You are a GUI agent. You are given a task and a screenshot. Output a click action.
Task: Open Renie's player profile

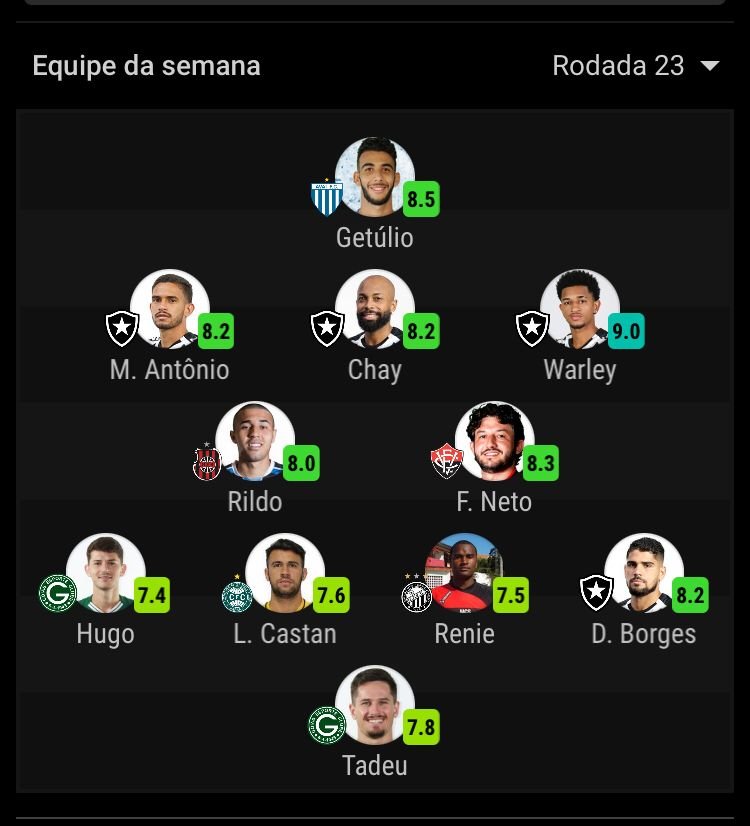(x=465, y=574)
